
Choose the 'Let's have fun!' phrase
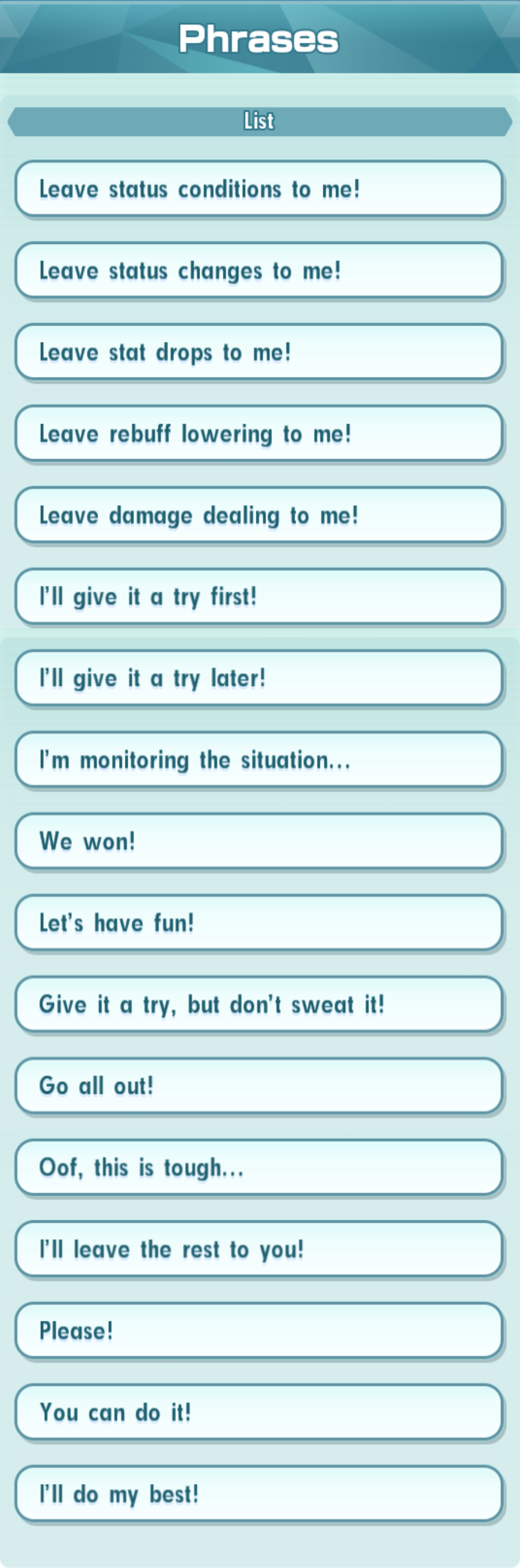(259, 923)
